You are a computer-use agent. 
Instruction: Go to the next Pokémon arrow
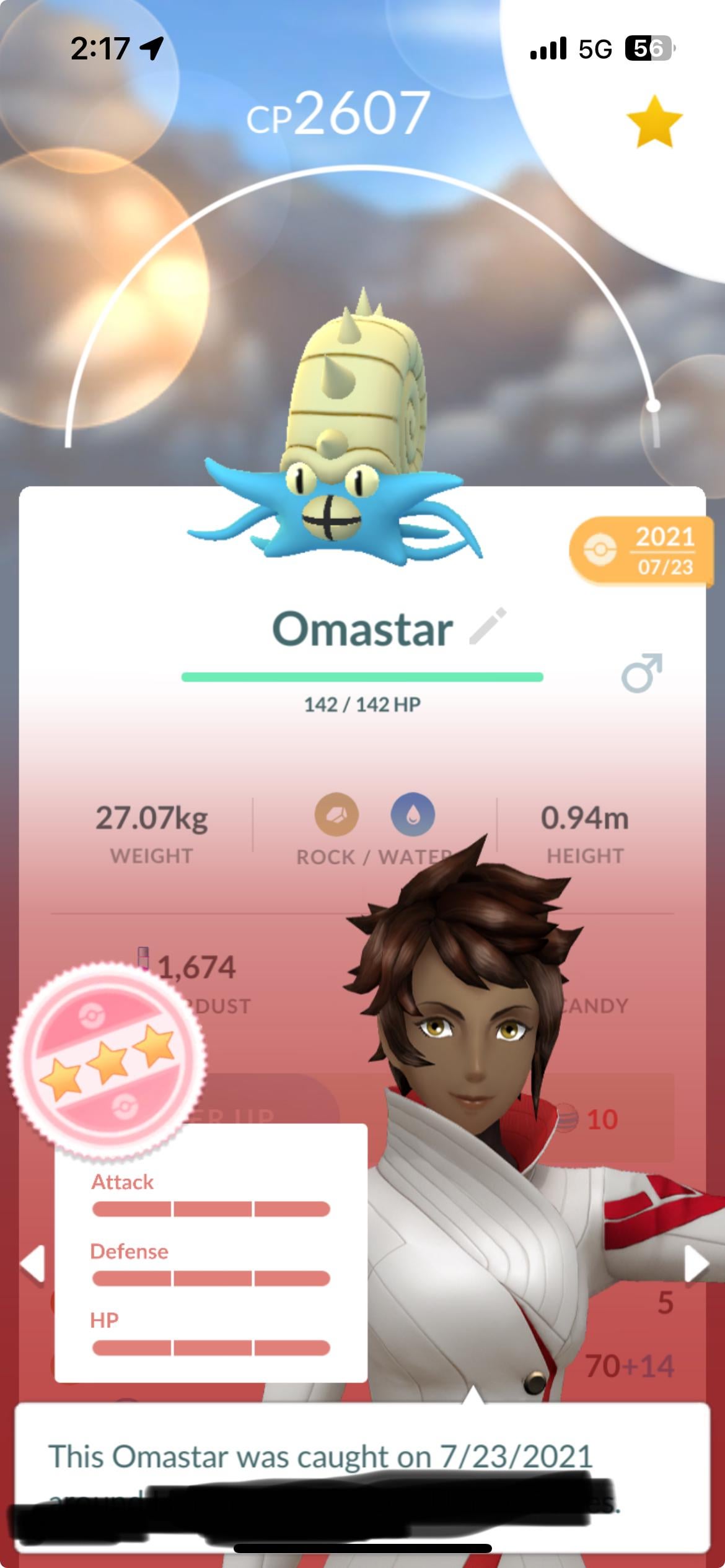[696, 1263]
